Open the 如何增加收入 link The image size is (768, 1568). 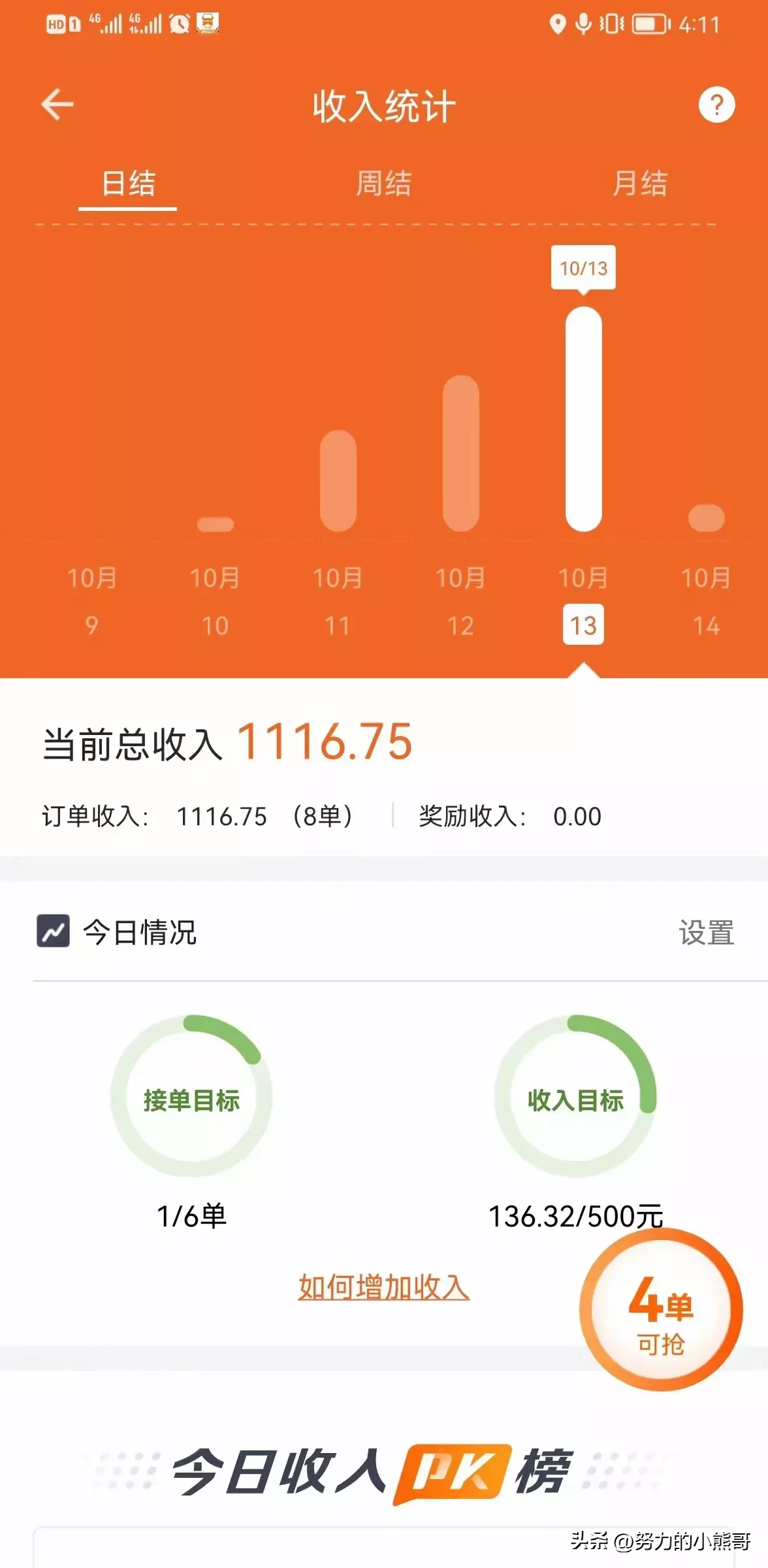click(384, 1288)
